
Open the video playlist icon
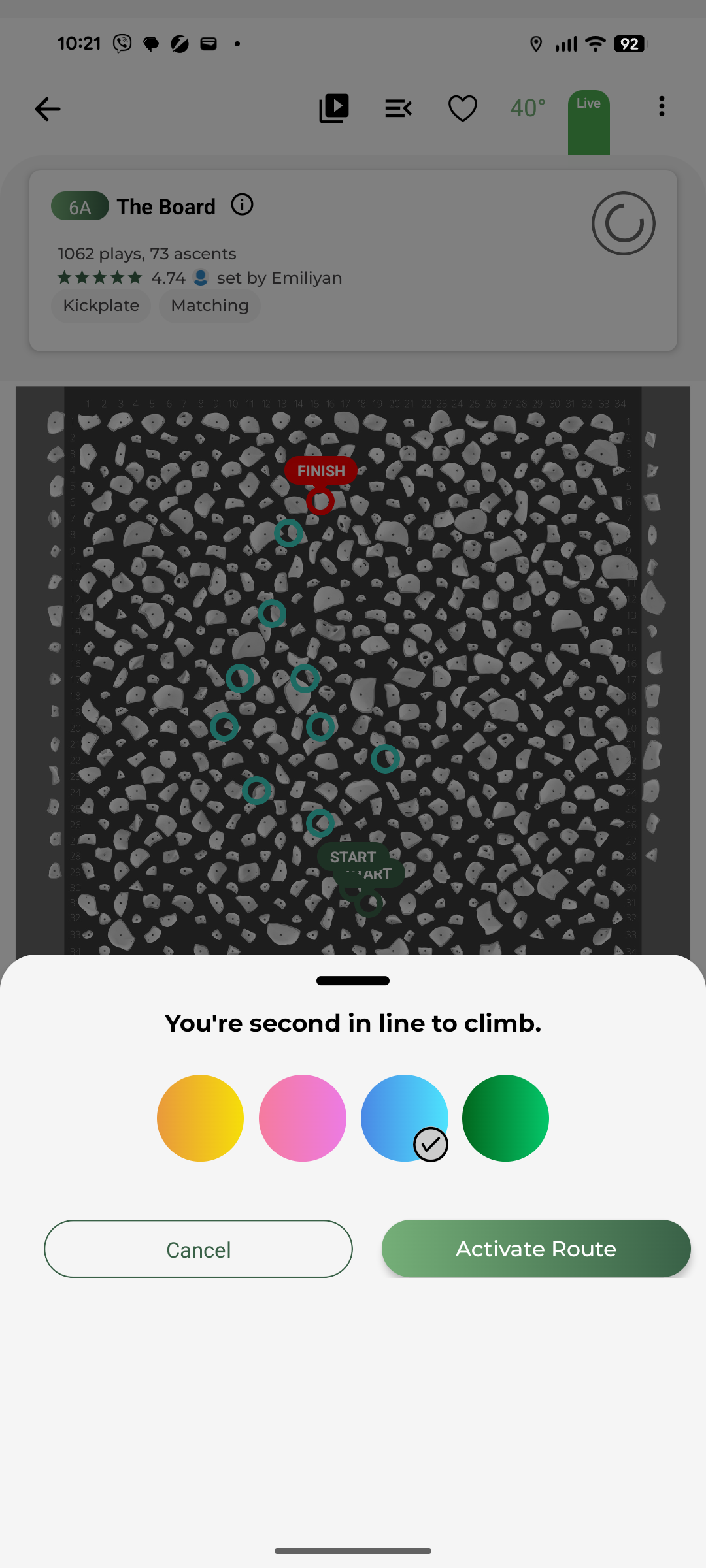pyautogui.click(x=333, y=108)
